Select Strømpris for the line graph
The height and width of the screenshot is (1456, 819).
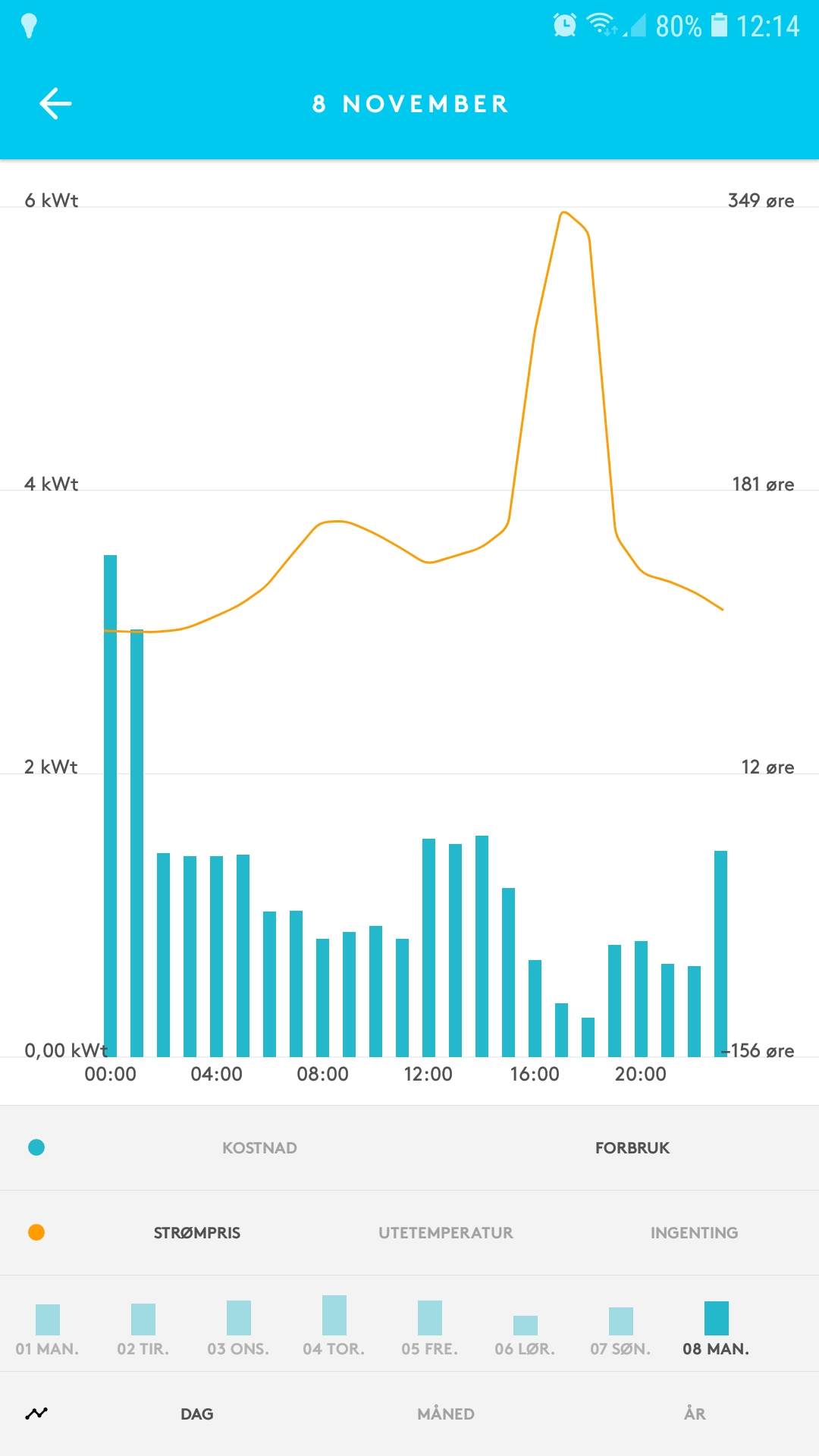click(197, 1233)
